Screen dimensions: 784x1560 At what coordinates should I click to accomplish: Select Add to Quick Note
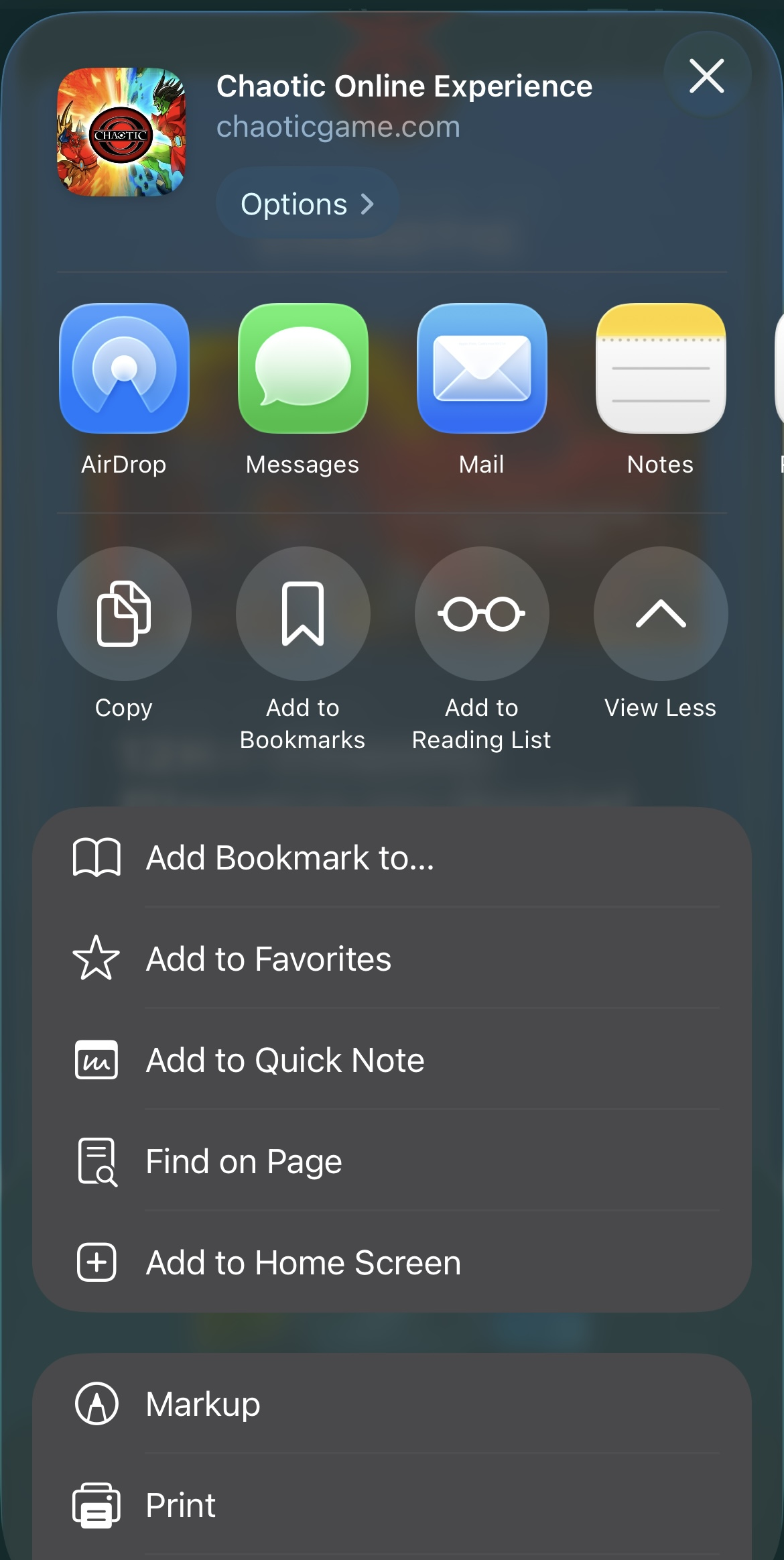[x=392, y=1060]
